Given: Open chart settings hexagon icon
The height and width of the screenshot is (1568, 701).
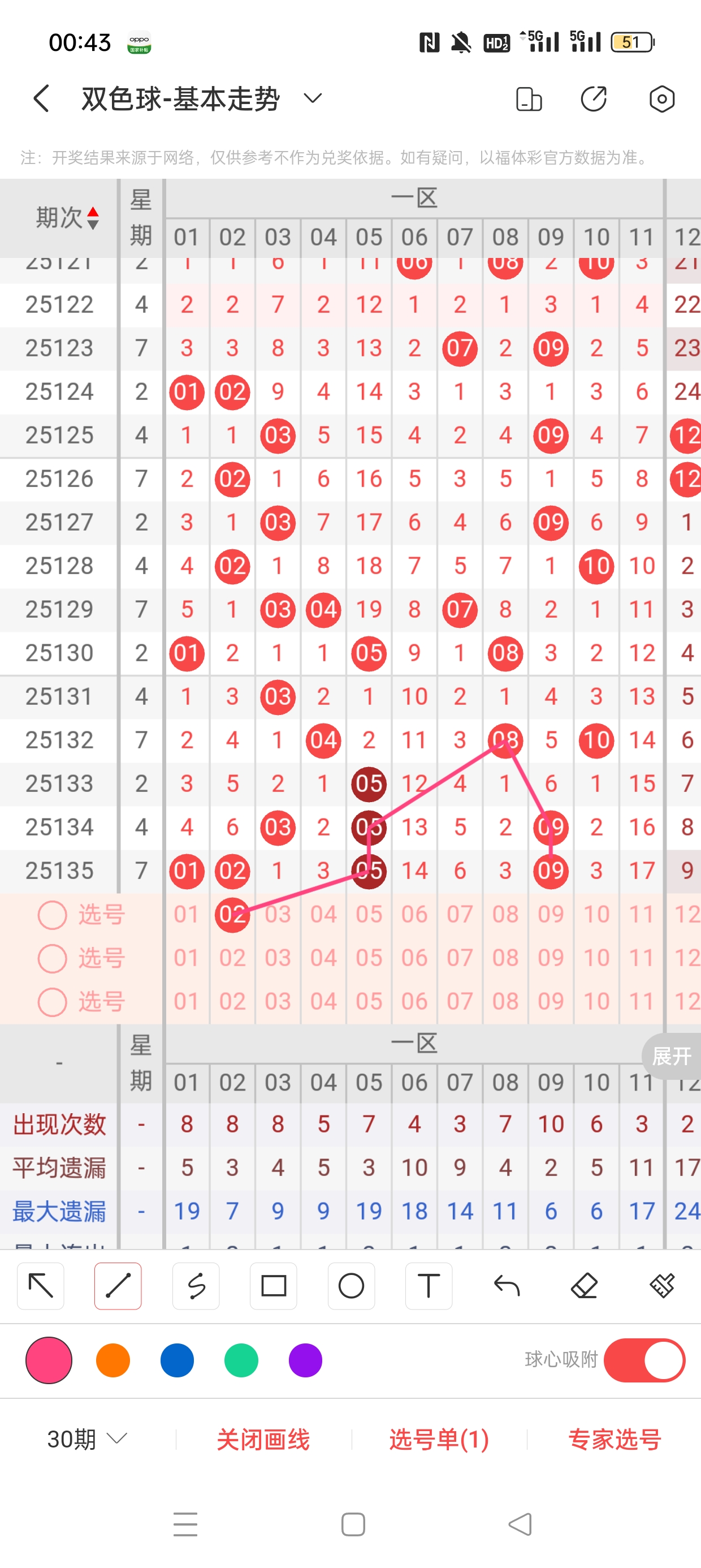Looking at the screenshot, I should click(x=661, y=99).
